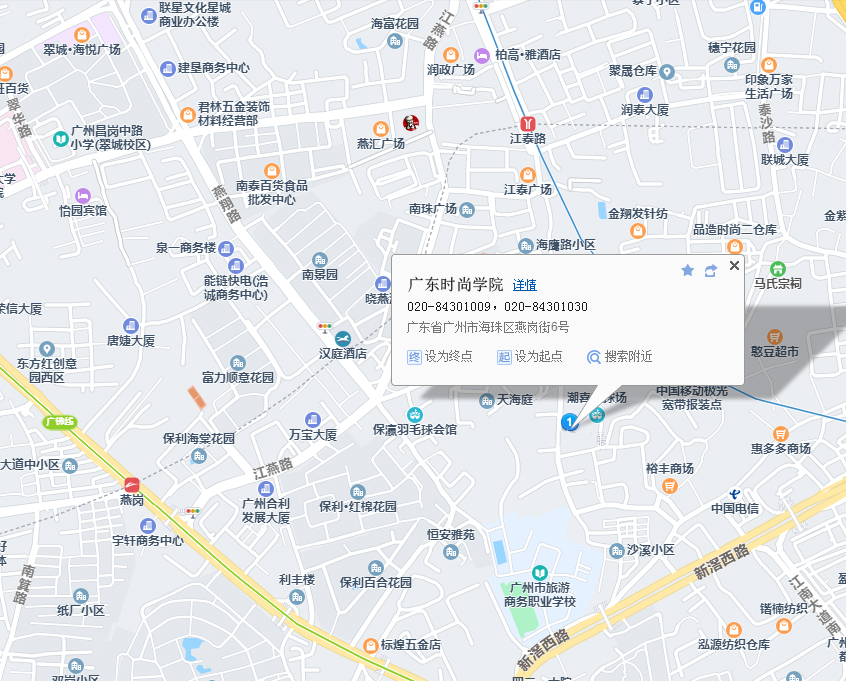Set 广东时尚学院 as destination (设为终点)
This screenshot has width=846, height=681.
(x=440, y=357)
